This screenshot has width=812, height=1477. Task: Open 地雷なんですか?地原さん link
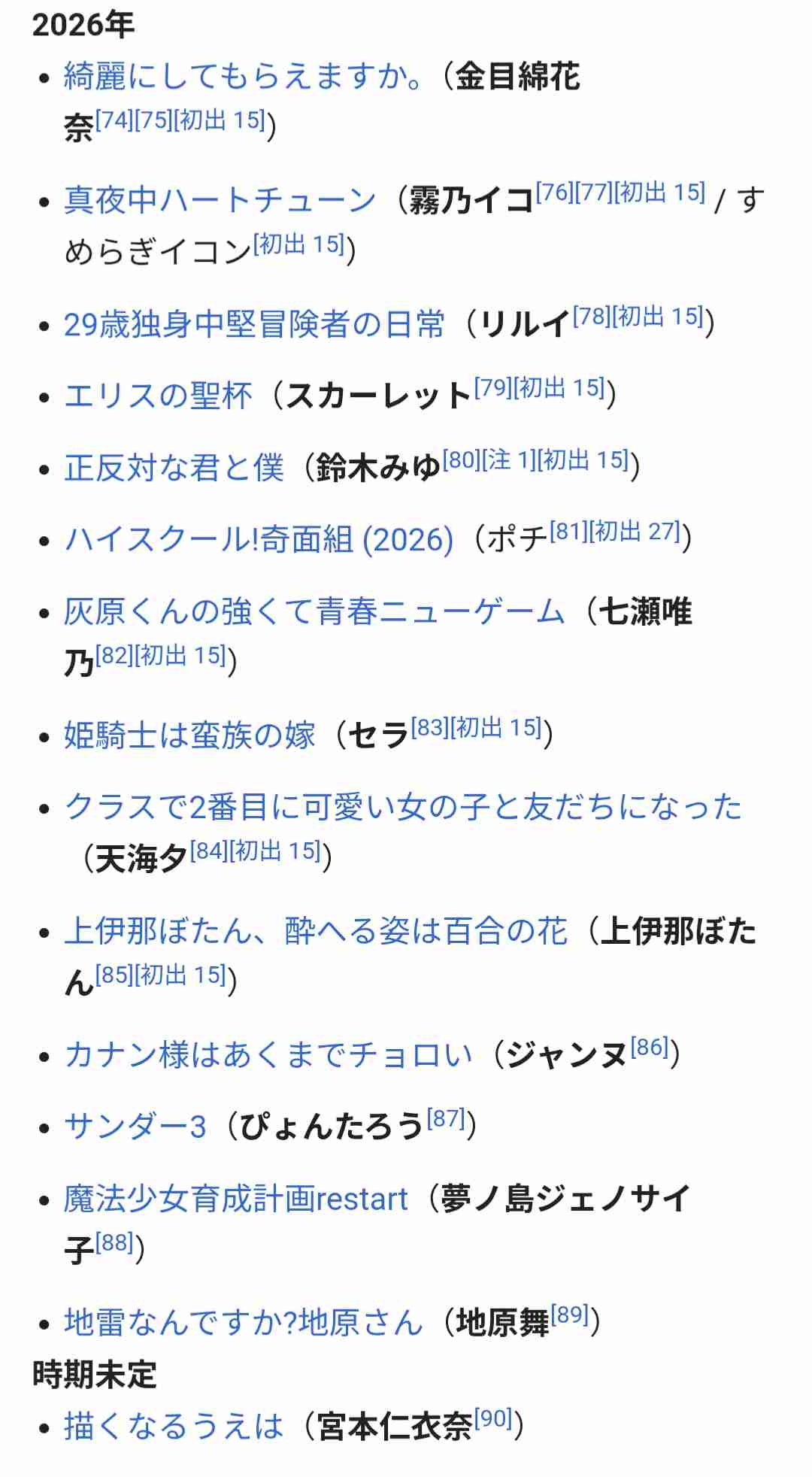coord(244,1323)
